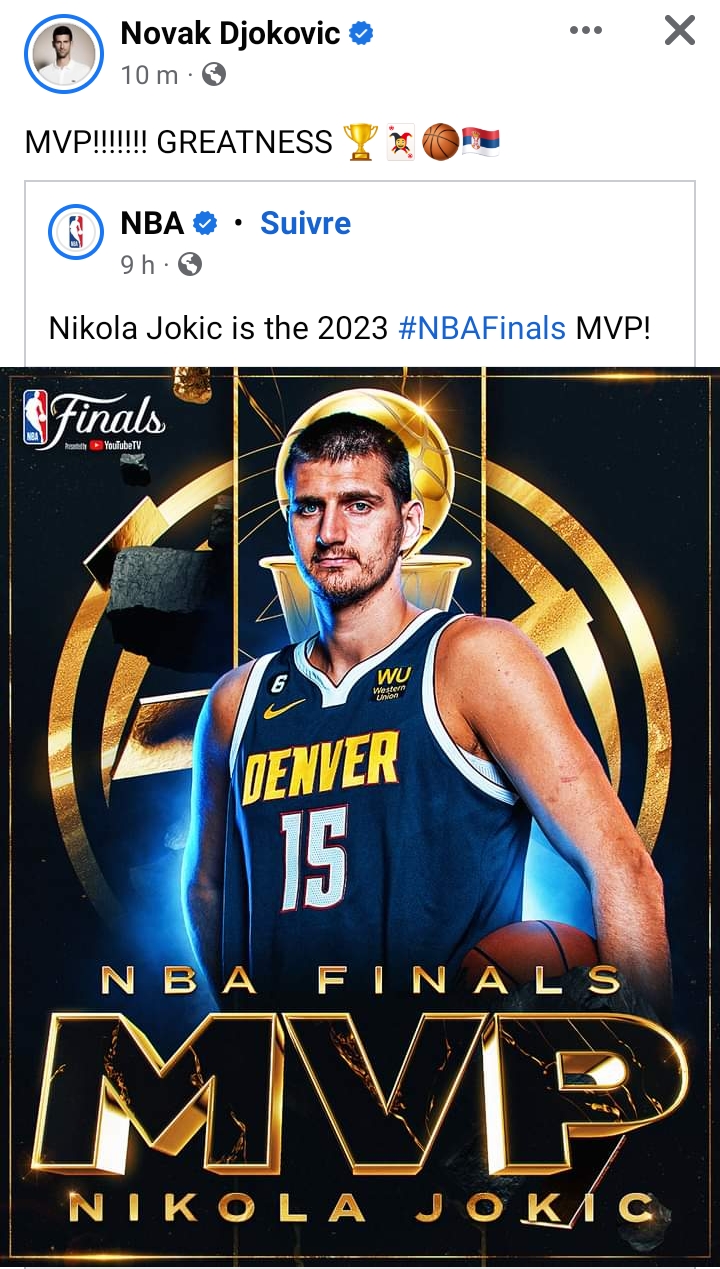Open Novak Djokovic's profile picture

64,54
